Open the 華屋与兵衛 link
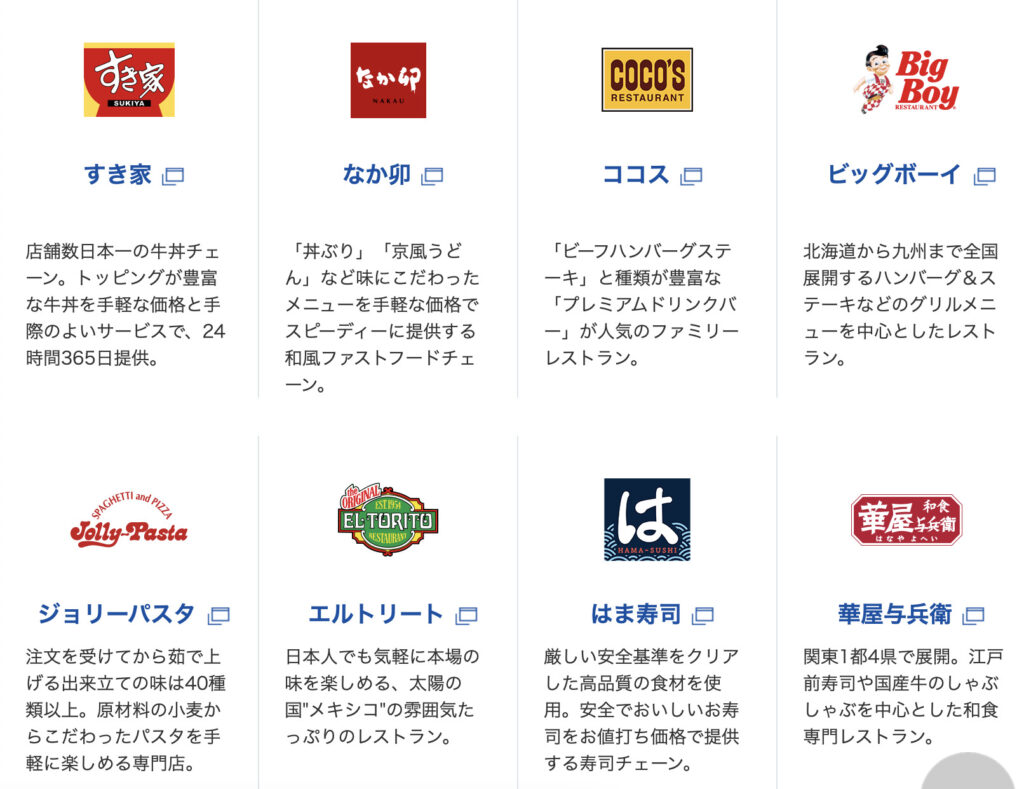 [894, 613]
